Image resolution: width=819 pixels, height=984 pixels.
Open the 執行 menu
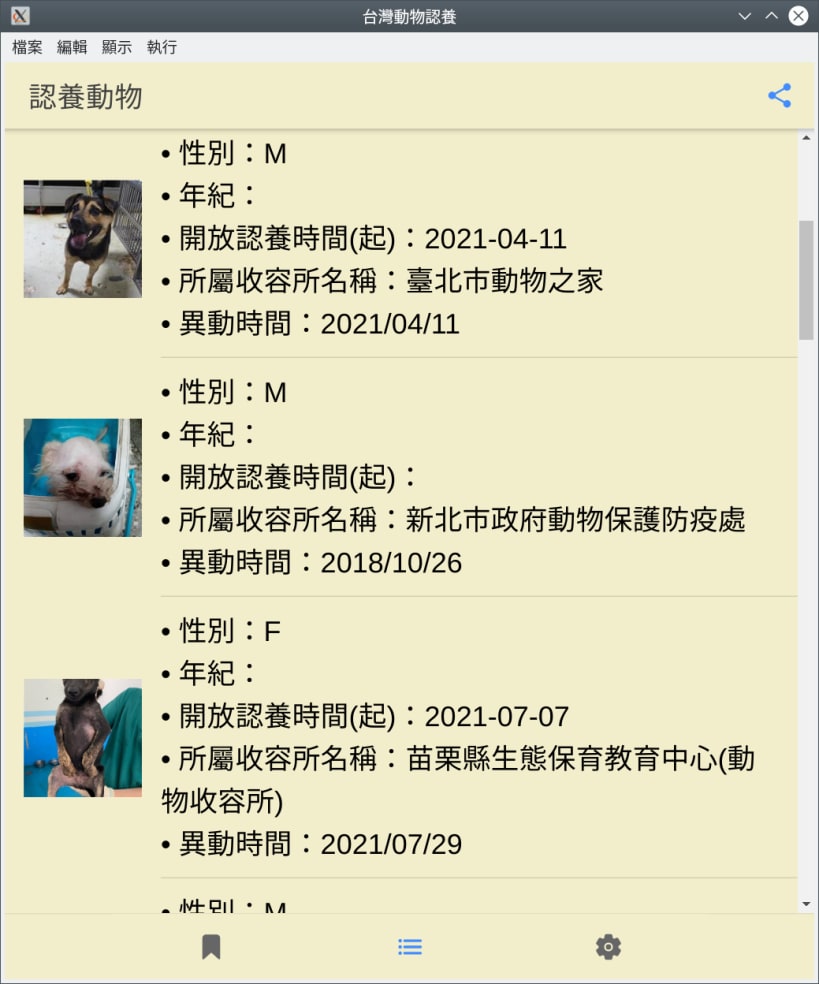coord(162,47)
